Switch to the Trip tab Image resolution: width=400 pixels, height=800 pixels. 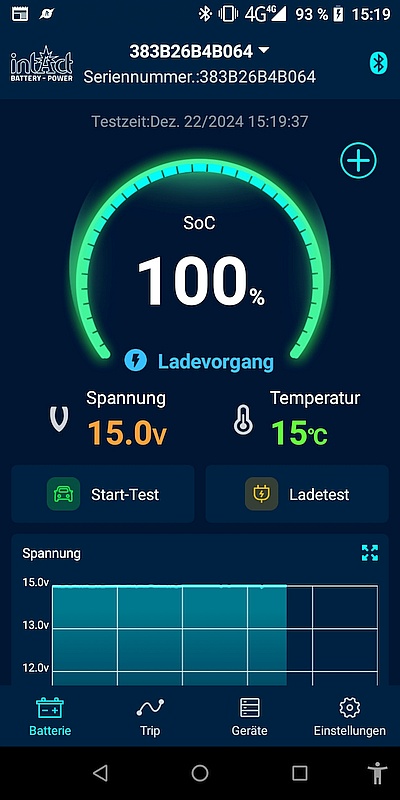pos(150,717)
